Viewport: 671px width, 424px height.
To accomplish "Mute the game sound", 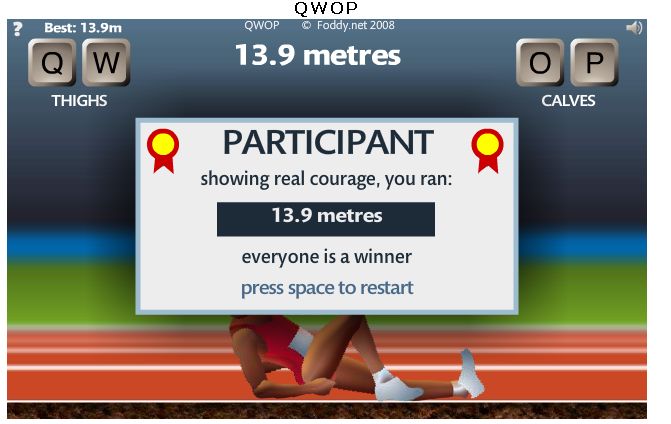I will click(634, 28).
